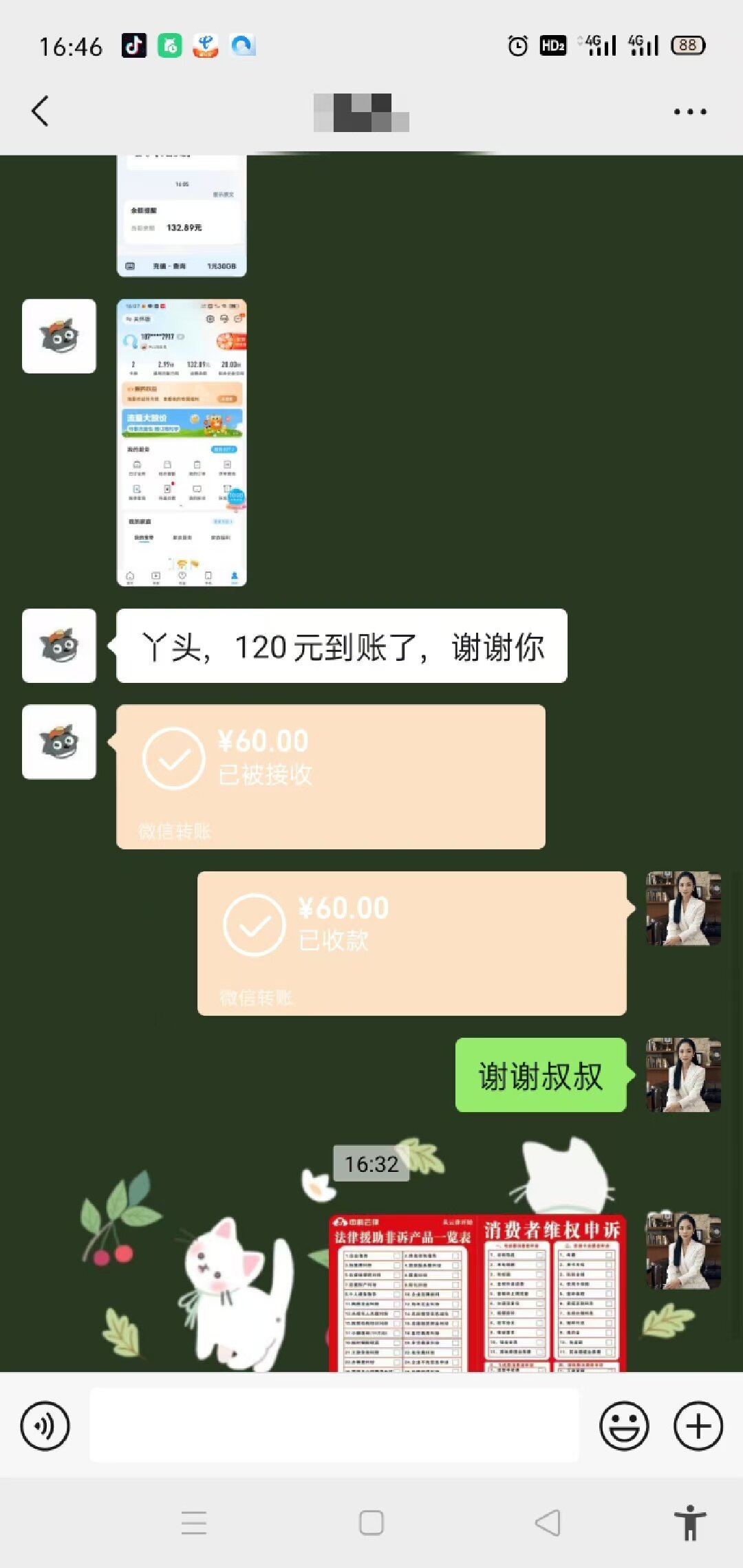Tap the system home button
The height and width of the screenshot is (1568, 743).
(x=371, y=1523)
